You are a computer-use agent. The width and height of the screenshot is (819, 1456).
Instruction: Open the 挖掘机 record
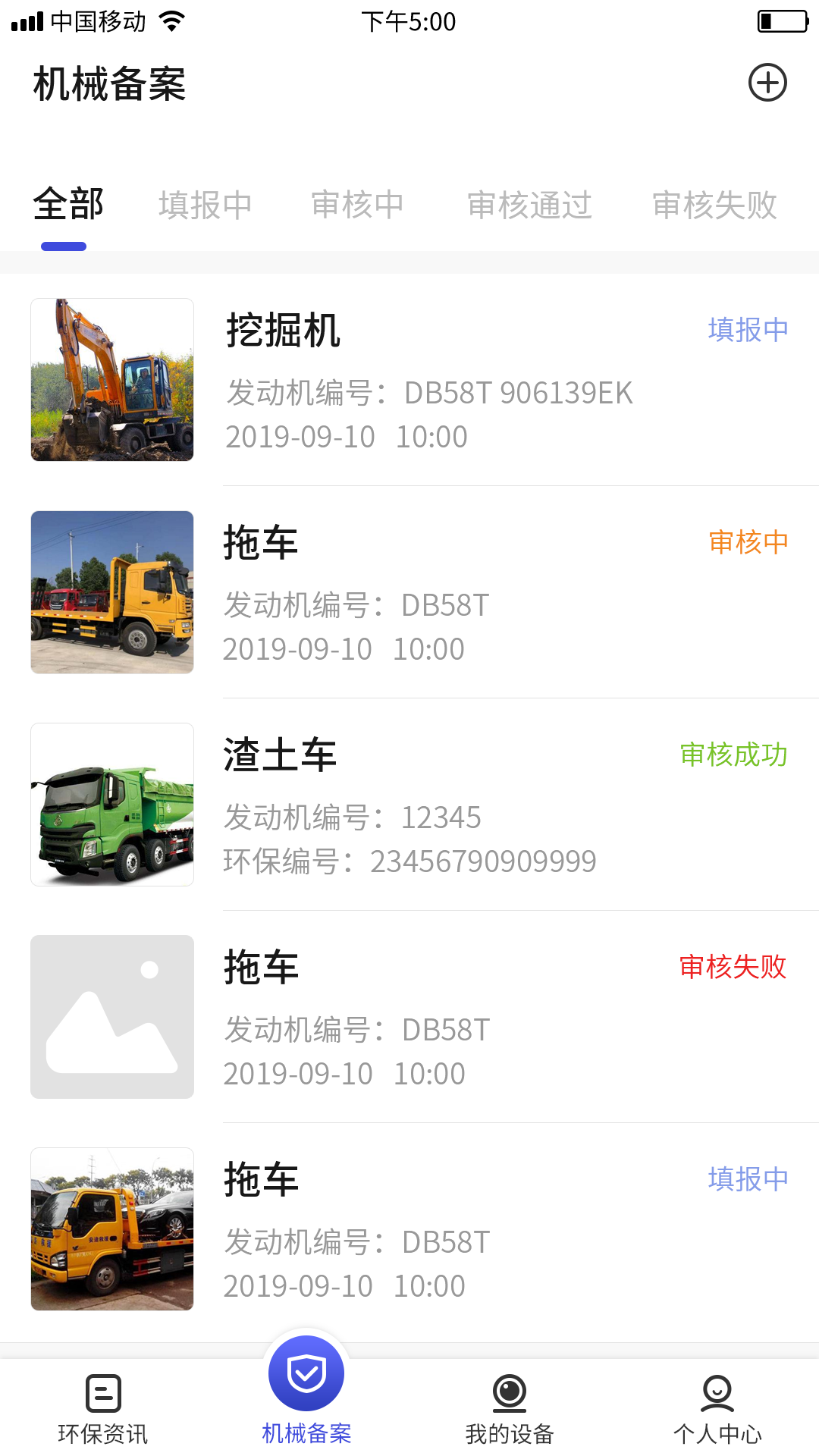[425, 379]
